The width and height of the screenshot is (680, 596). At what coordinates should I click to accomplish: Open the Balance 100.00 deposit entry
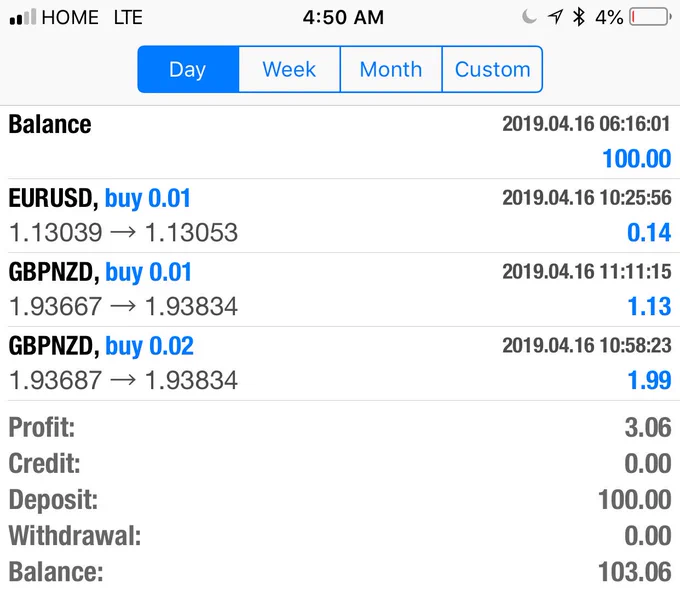(340, 142)
